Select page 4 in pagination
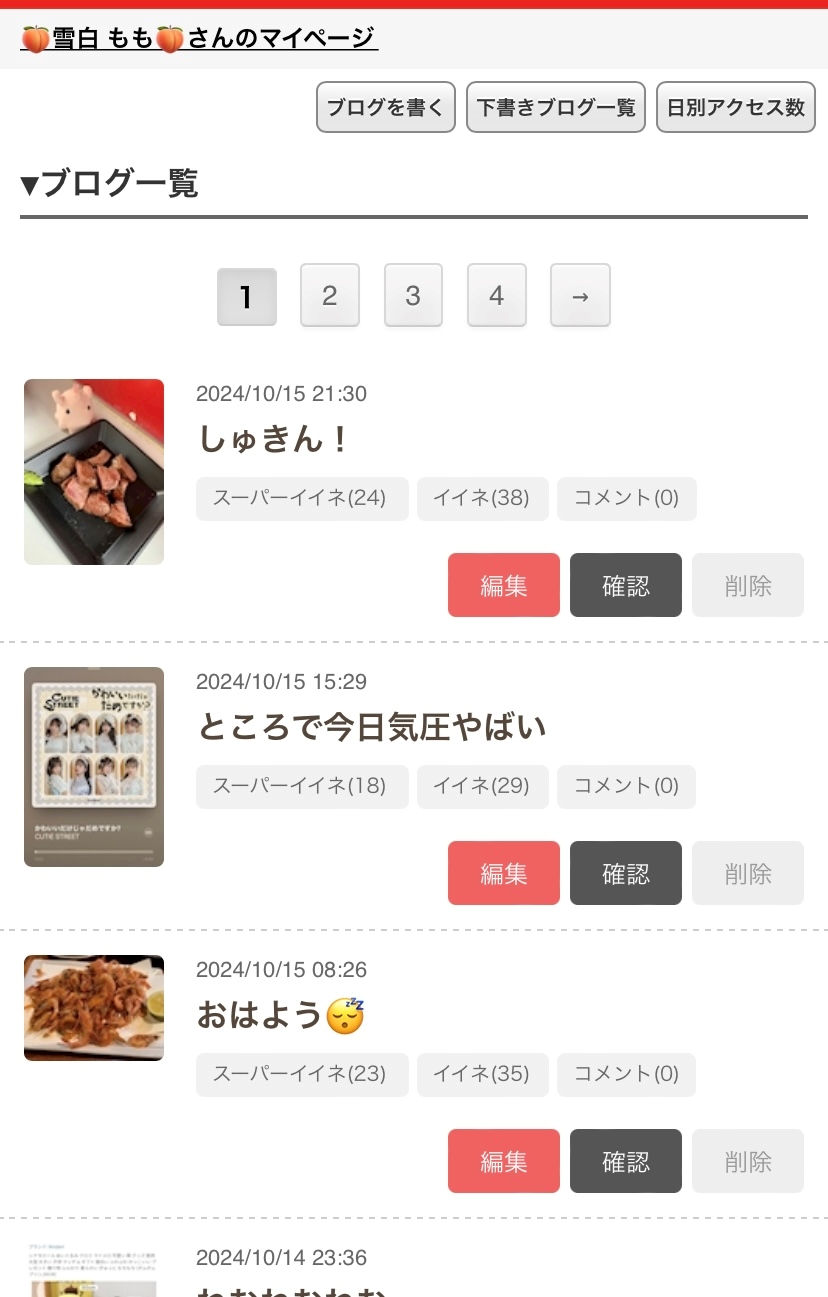The height and width of the screenshot is (1297, 828). [x=497, y=295]
